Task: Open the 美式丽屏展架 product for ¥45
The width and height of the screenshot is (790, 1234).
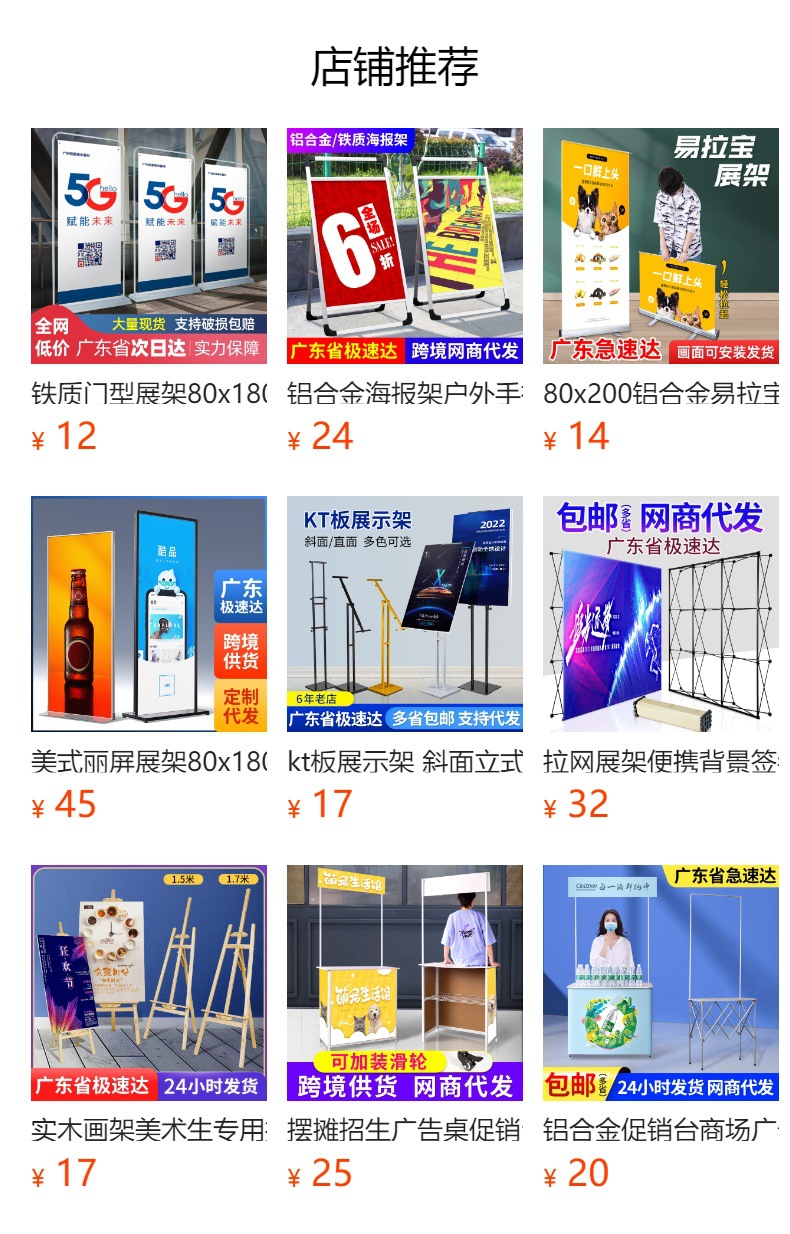Action: [149, 614]
